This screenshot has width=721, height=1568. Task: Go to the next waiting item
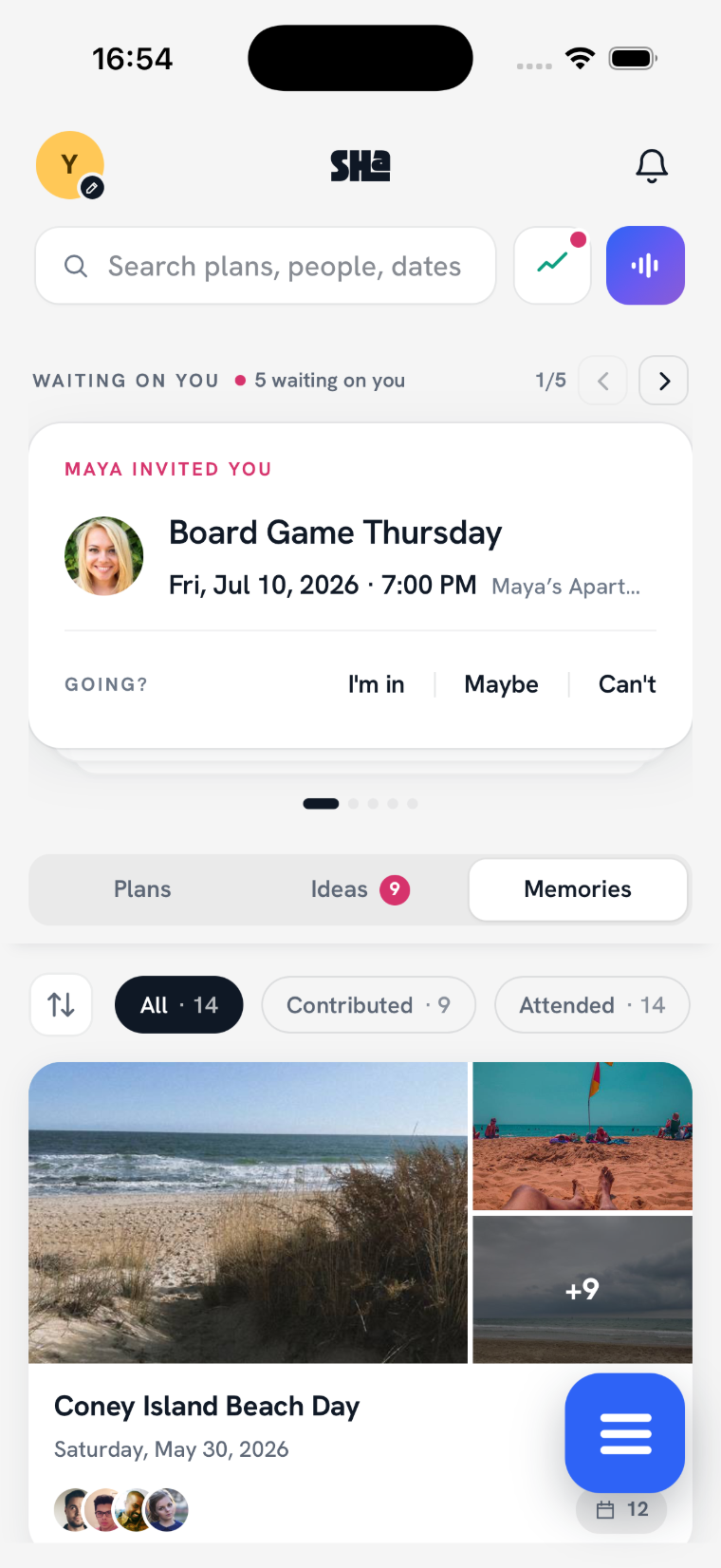pos(664,381)
